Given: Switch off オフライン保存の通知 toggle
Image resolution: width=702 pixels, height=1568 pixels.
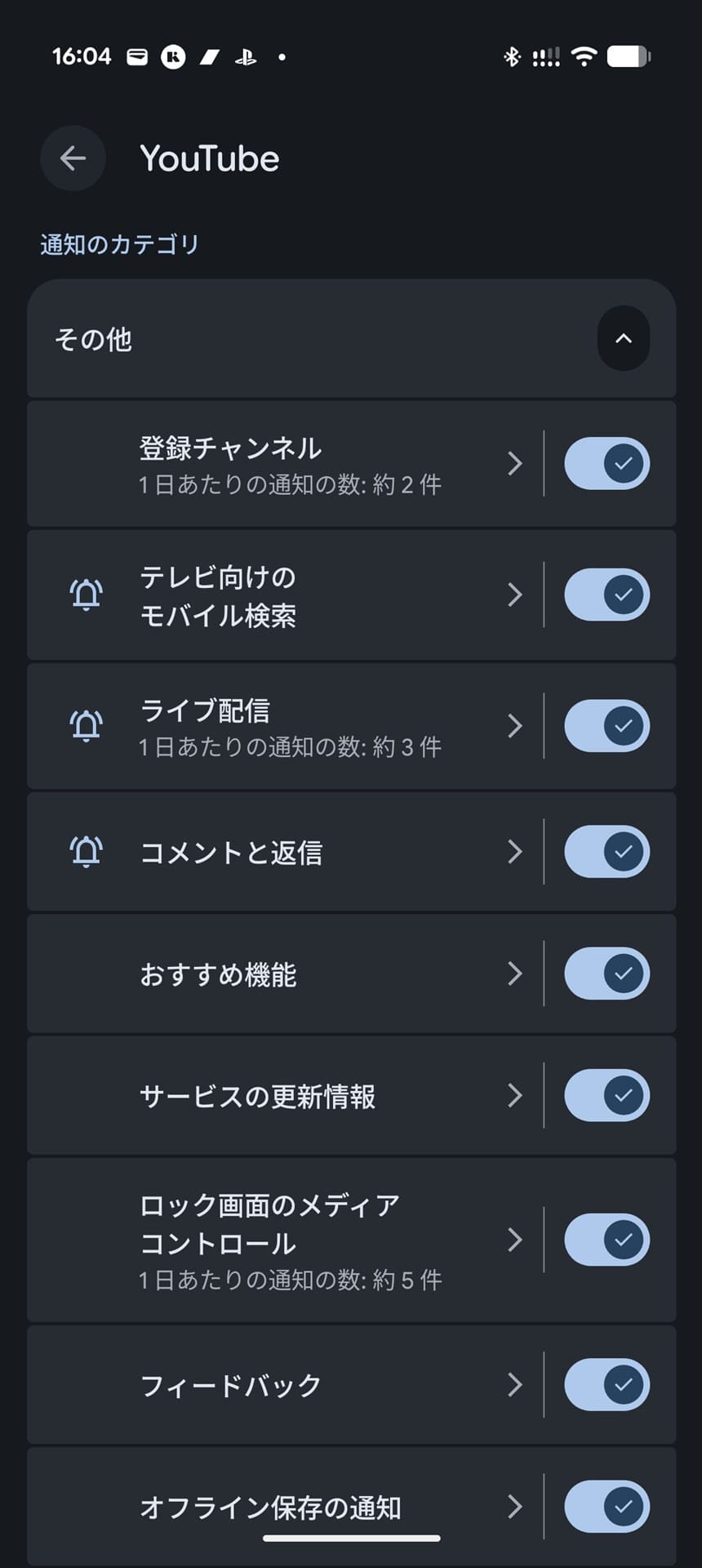Looking at the screenshot, I should [x=606, y=1507].
